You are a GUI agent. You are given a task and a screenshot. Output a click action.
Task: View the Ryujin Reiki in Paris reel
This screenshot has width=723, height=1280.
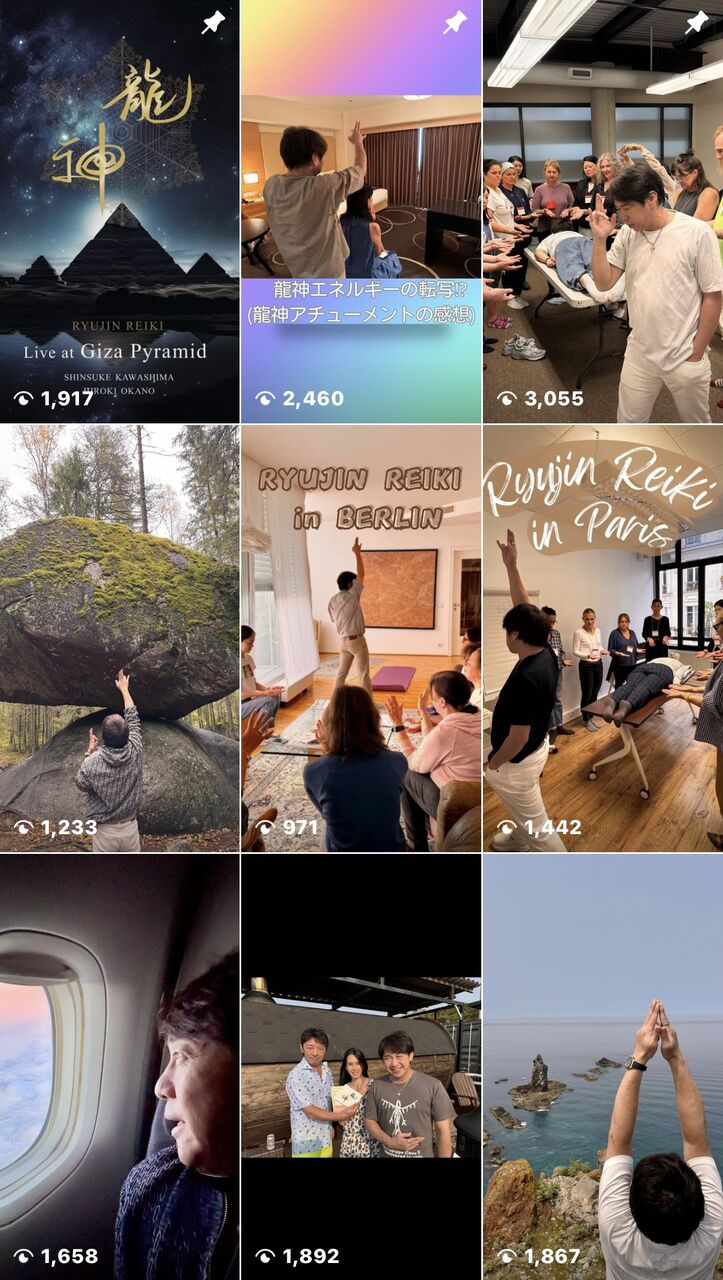(x=603, y=639)
